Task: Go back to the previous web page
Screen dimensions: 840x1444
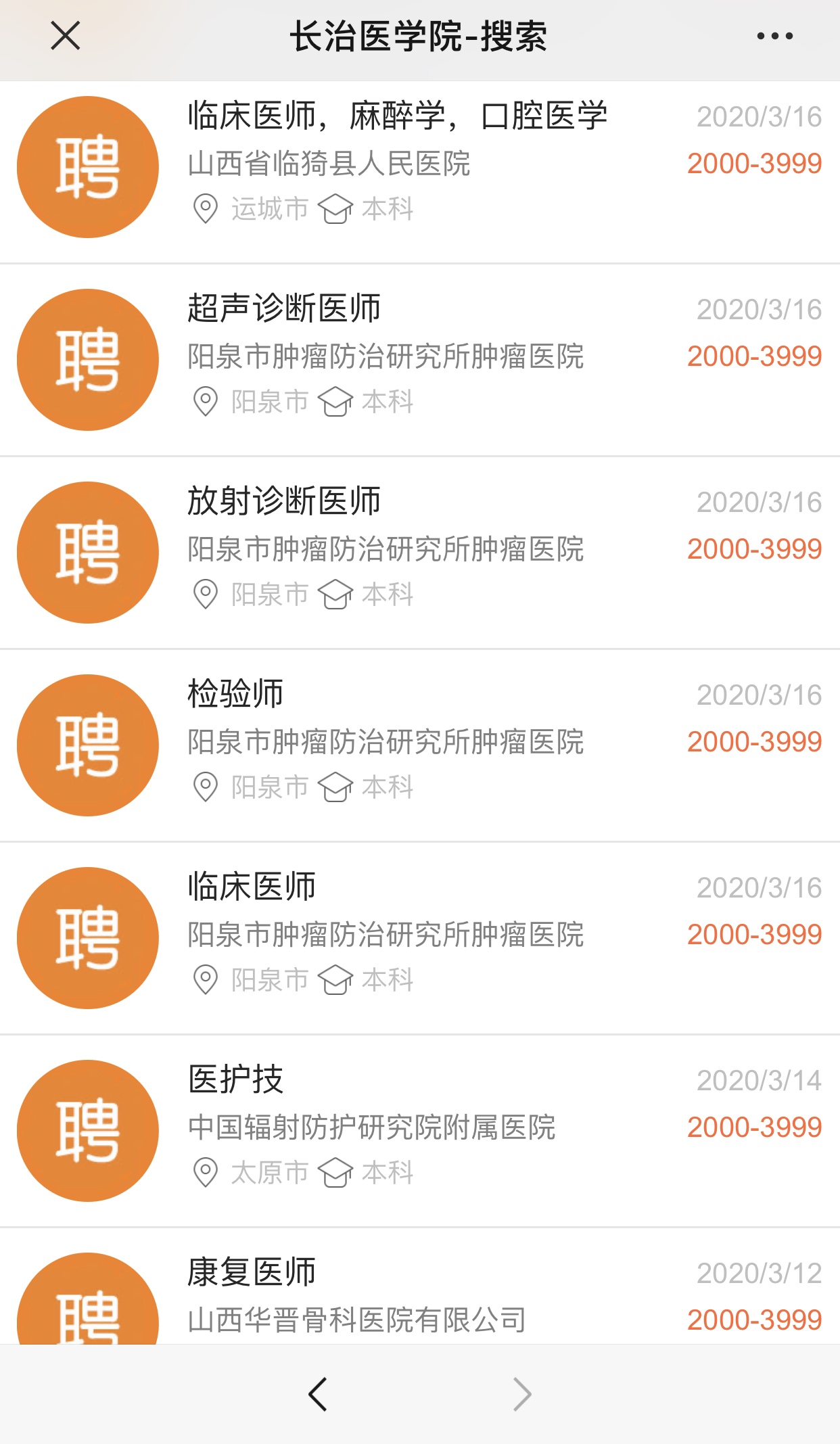Action: [317, 1394]
